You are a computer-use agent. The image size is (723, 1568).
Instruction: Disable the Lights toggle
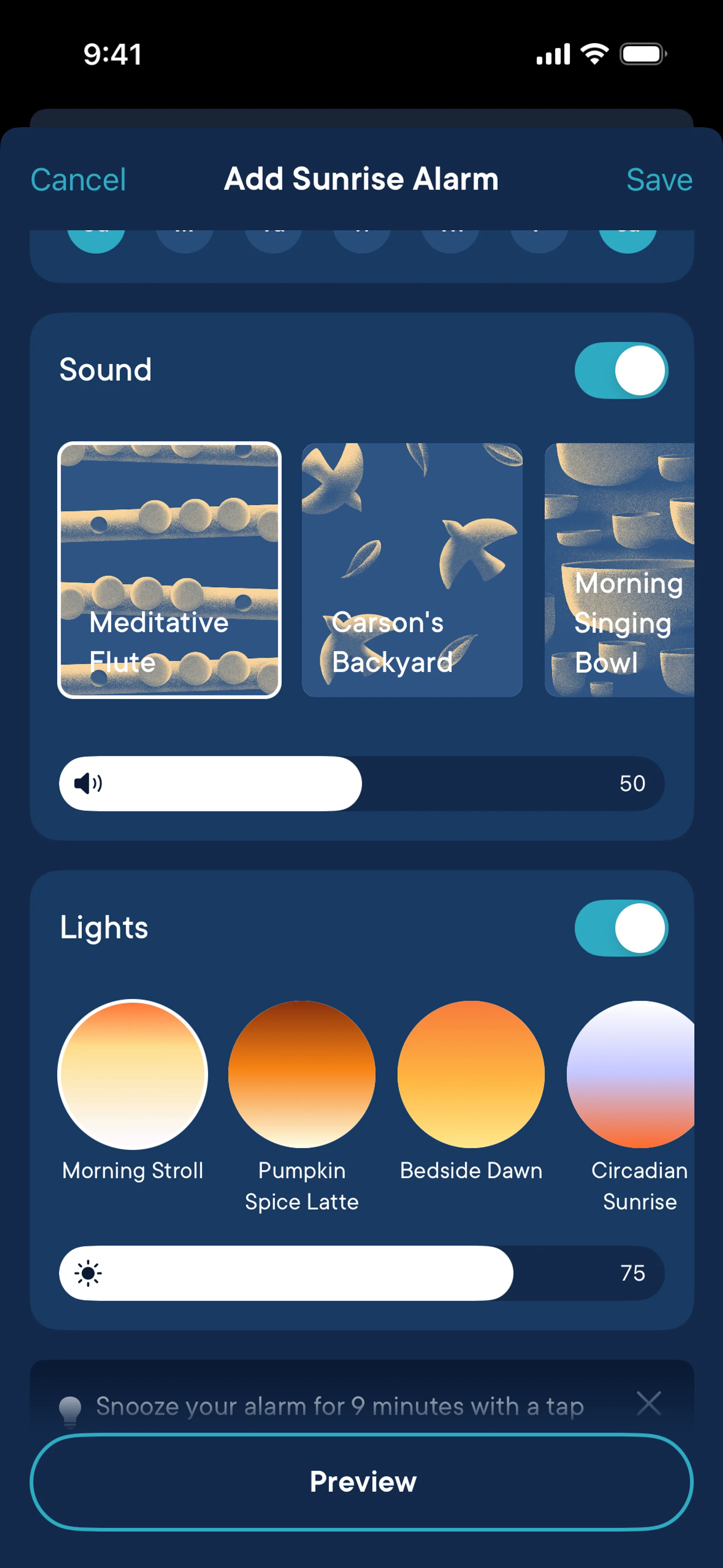(621, 928)
